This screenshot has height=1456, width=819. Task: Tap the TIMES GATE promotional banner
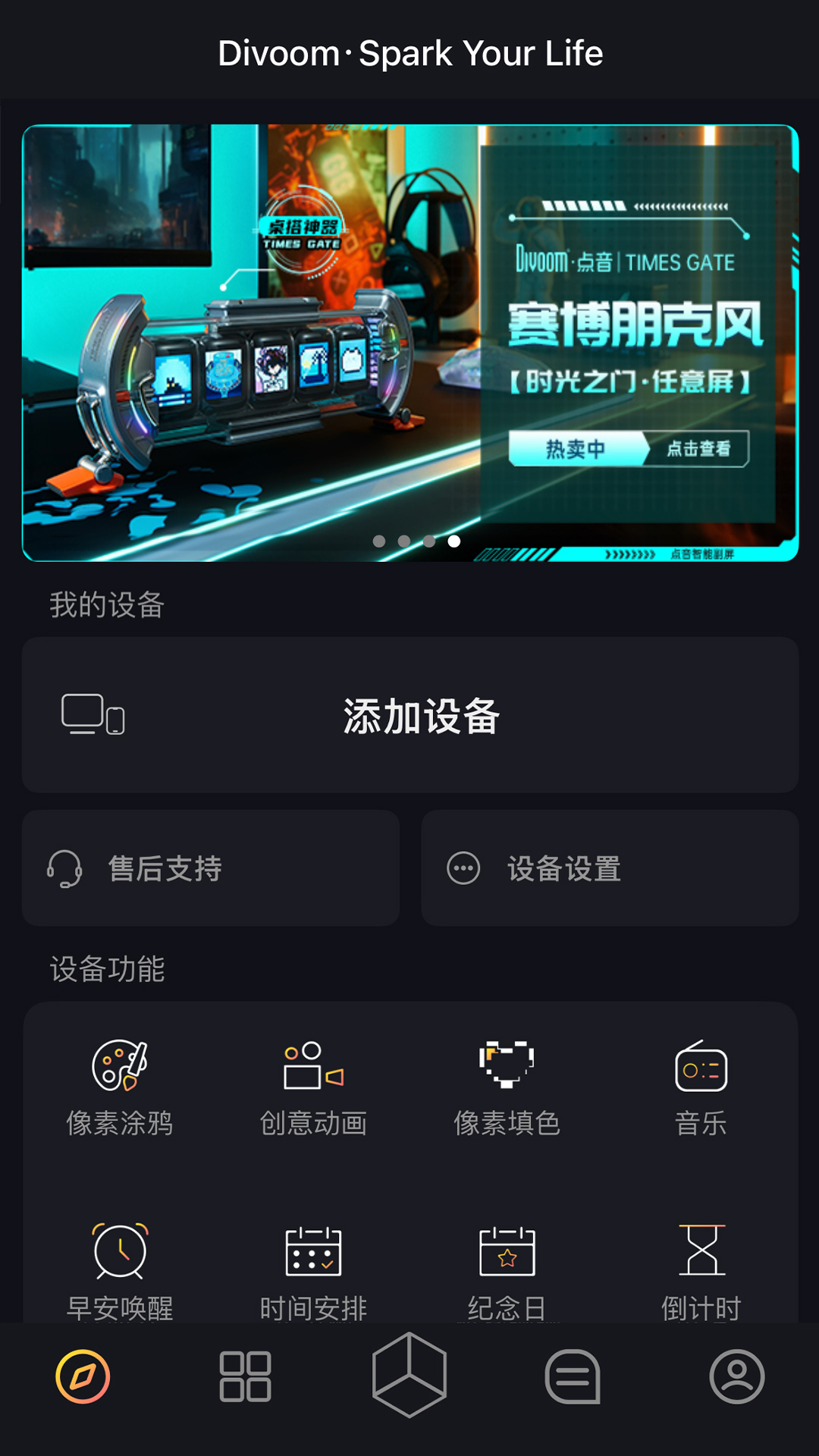click(x=409, y=341)
